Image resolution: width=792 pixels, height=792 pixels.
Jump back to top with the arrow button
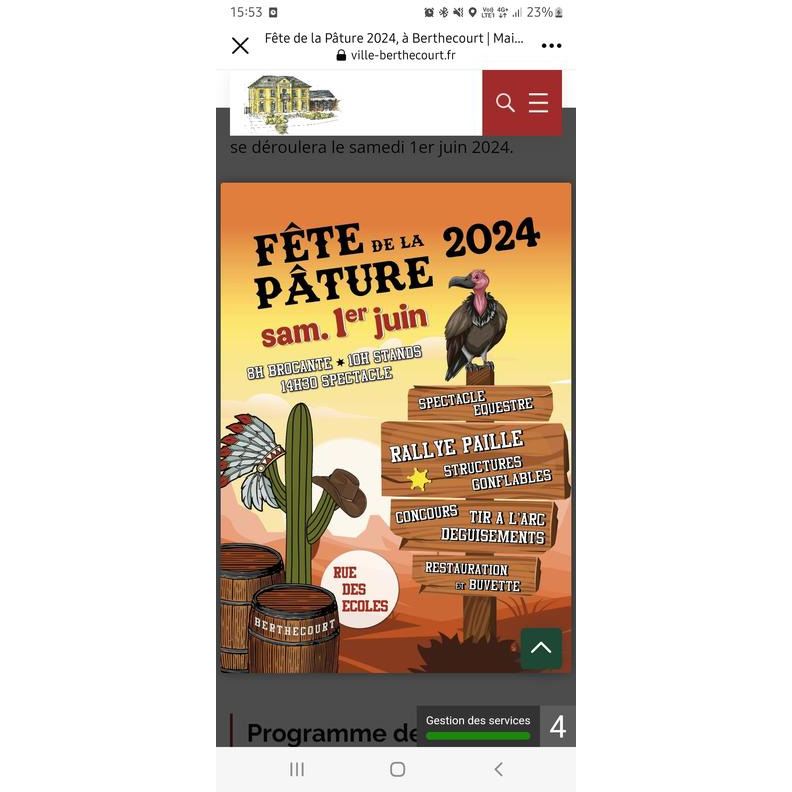pos(541,648)
